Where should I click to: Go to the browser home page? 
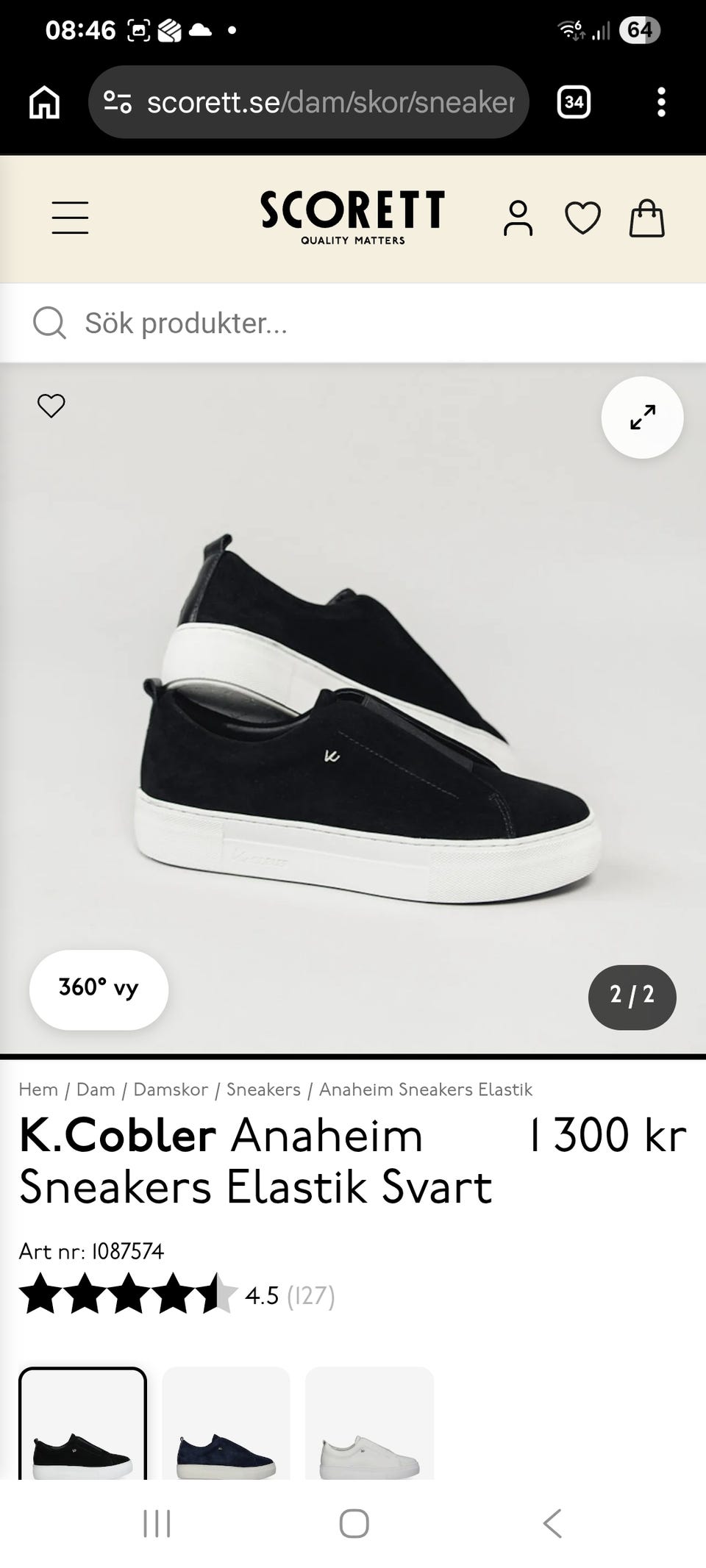pos(44,102)
